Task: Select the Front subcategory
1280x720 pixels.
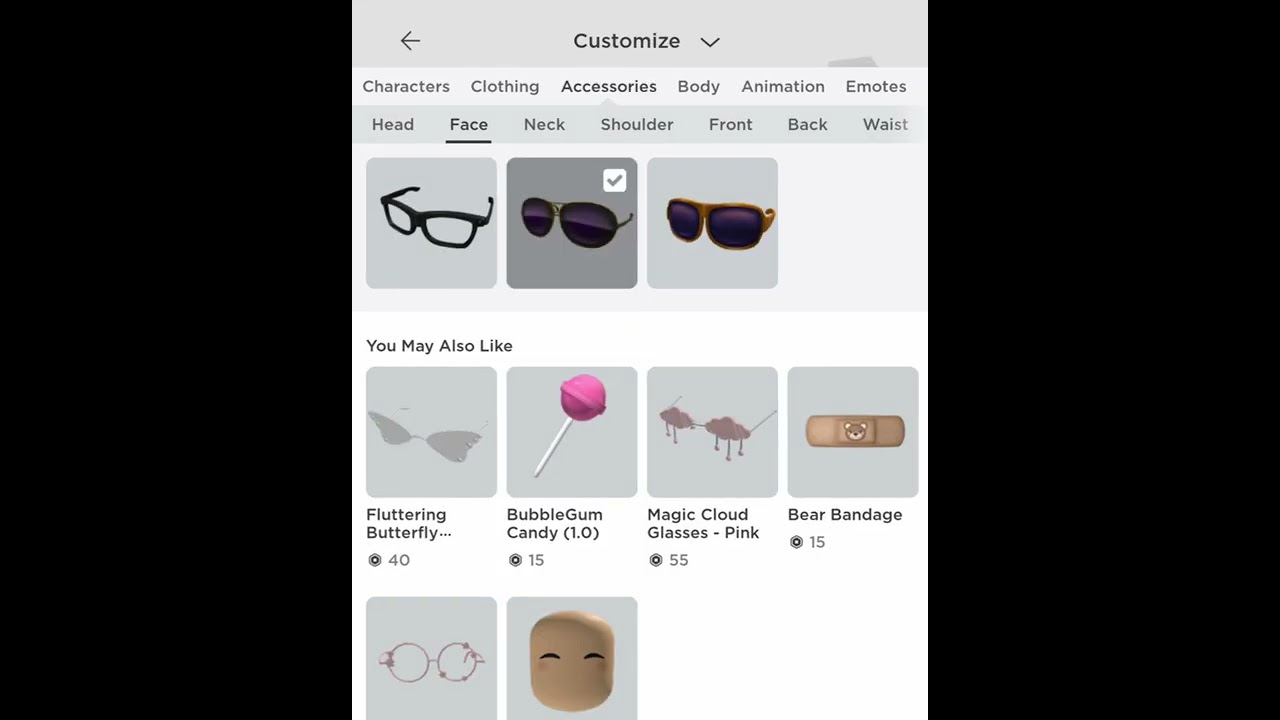Action: tap(730, 125)
